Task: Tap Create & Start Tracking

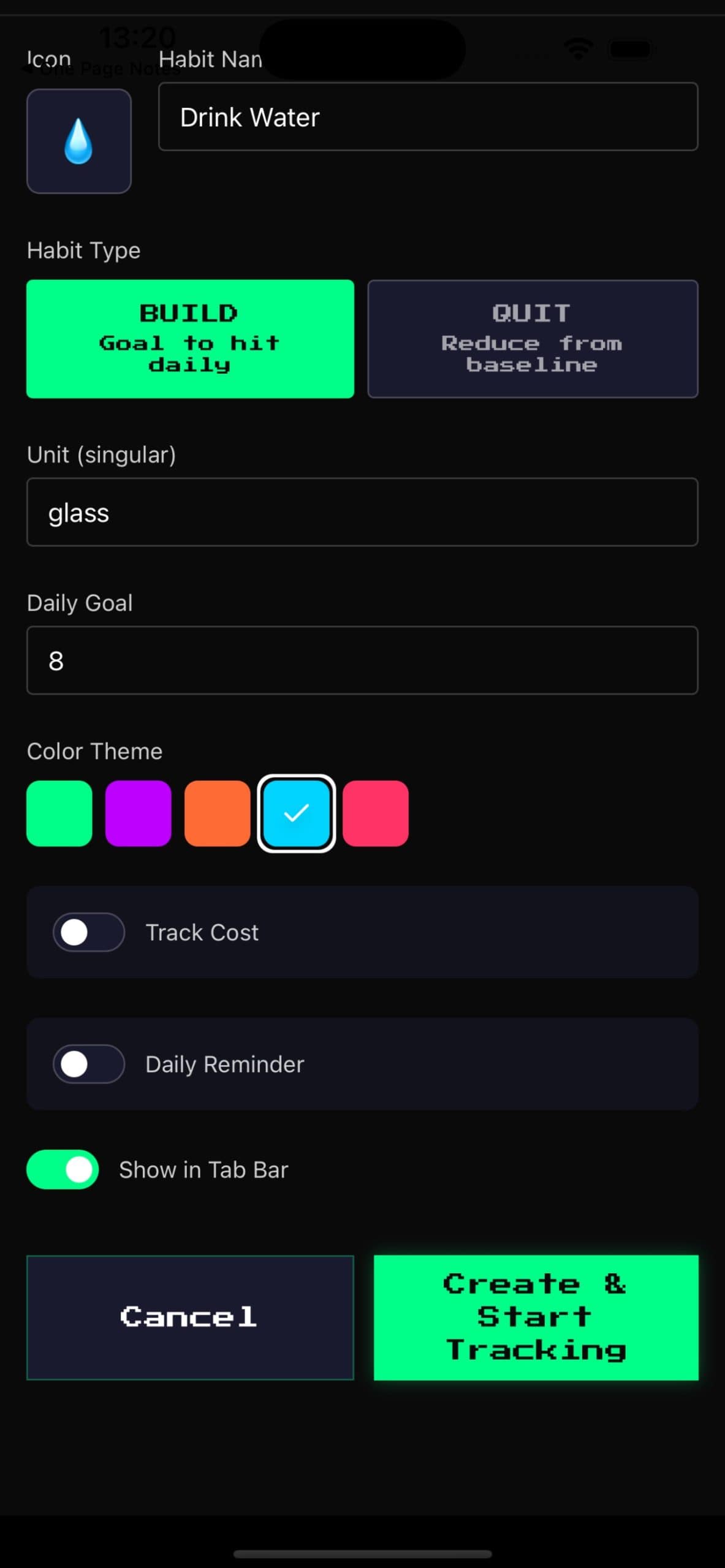Action: click(535, 1317)
